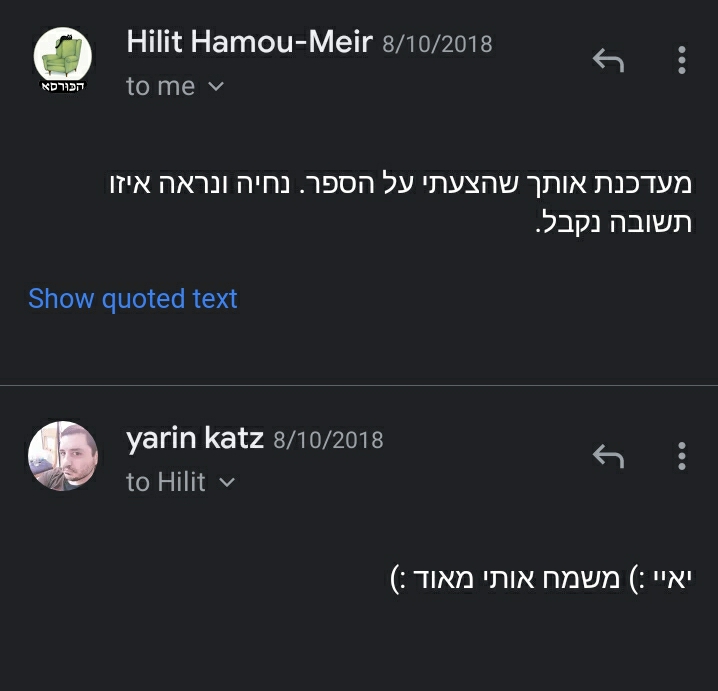Open Hilit Hamou-Meir's sender avatar
Viewport: 718px width, 691px height.
pyautogui.click(x=63, y=60)
